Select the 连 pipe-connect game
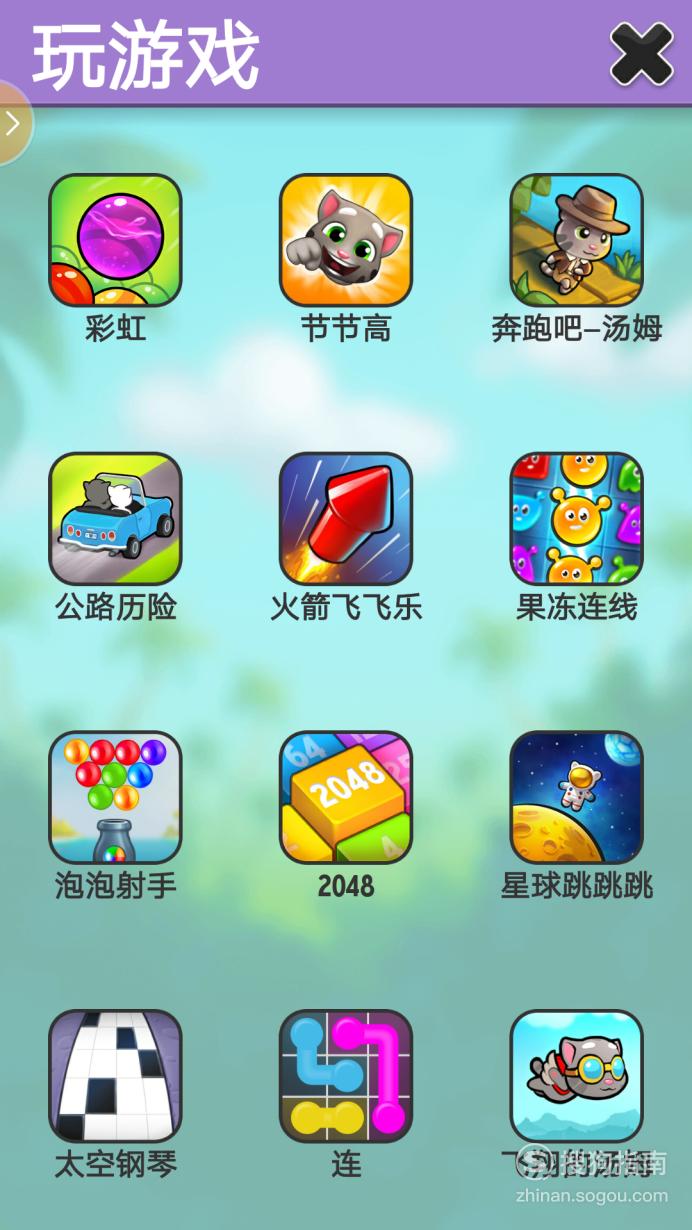692x1230 pixels. 345,1076
